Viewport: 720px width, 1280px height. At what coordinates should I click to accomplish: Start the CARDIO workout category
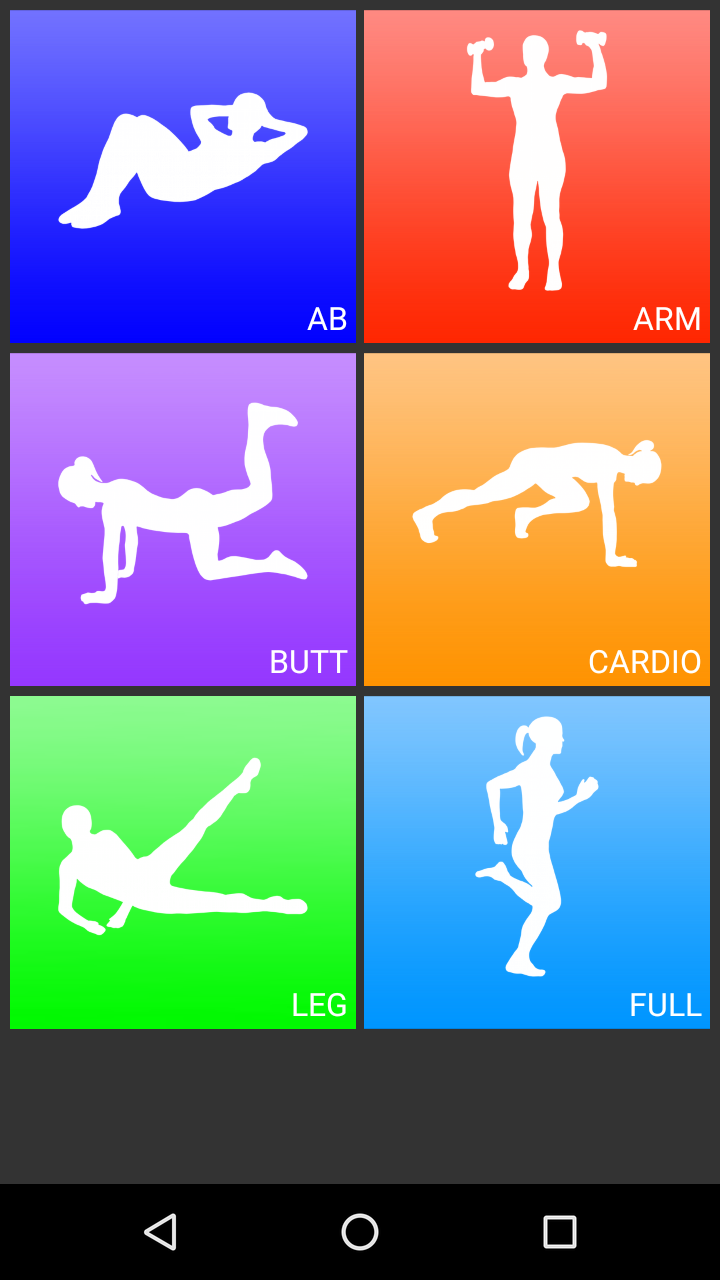[x=537, y=519]
